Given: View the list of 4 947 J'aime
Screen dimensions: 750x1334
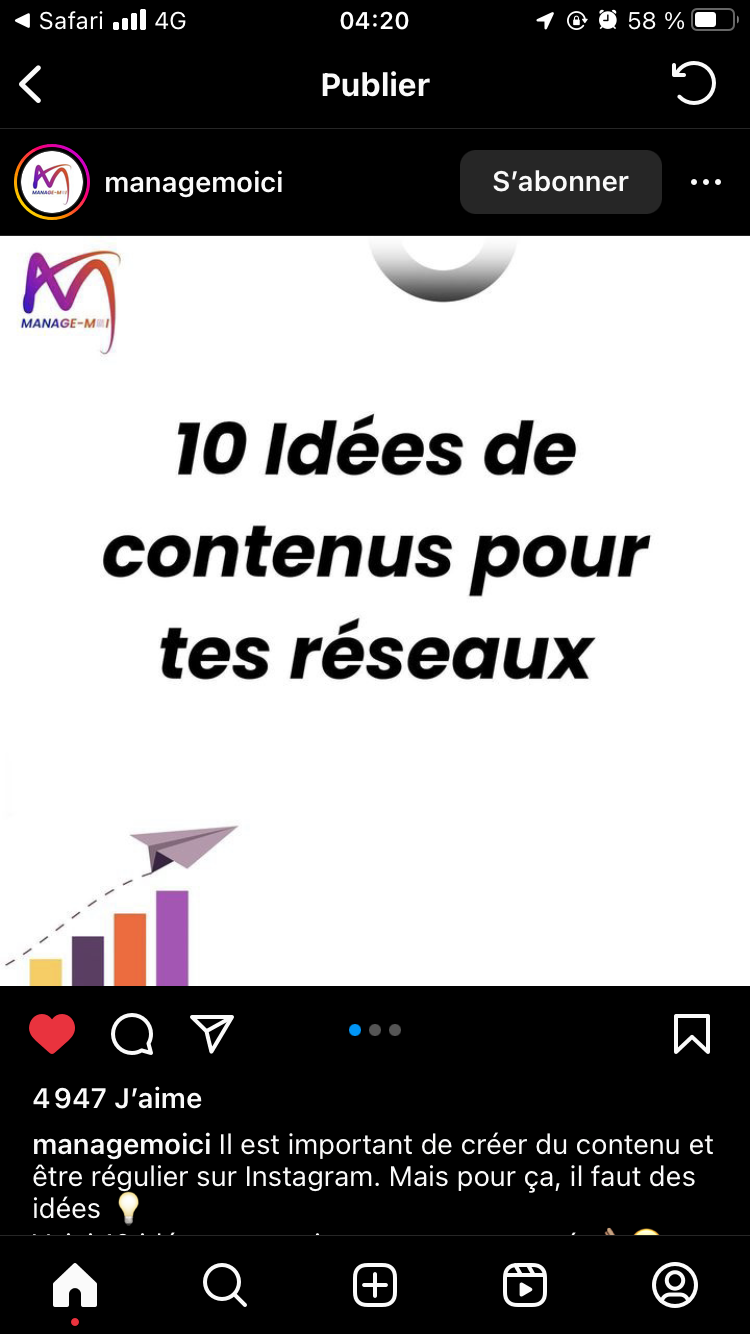Looking at the screenshot, I should click(x=117, y=1098).
